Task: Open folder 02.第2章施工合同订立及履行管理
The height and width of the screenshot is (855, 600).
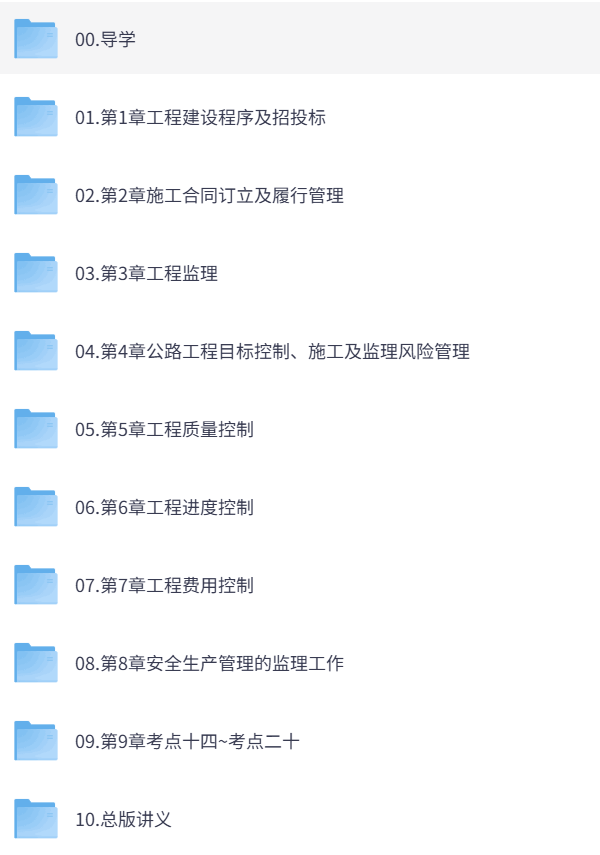Action: 209,196
